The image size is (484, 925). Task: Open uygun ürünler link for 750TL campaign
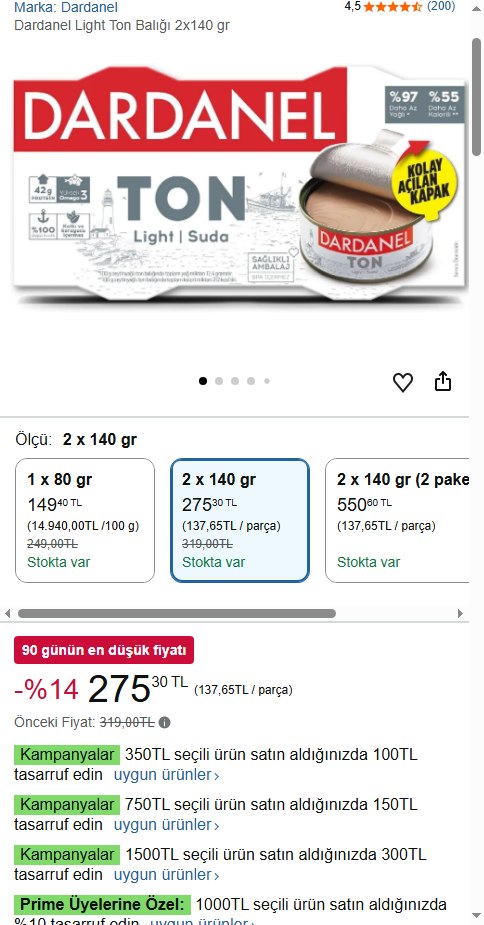166,825
